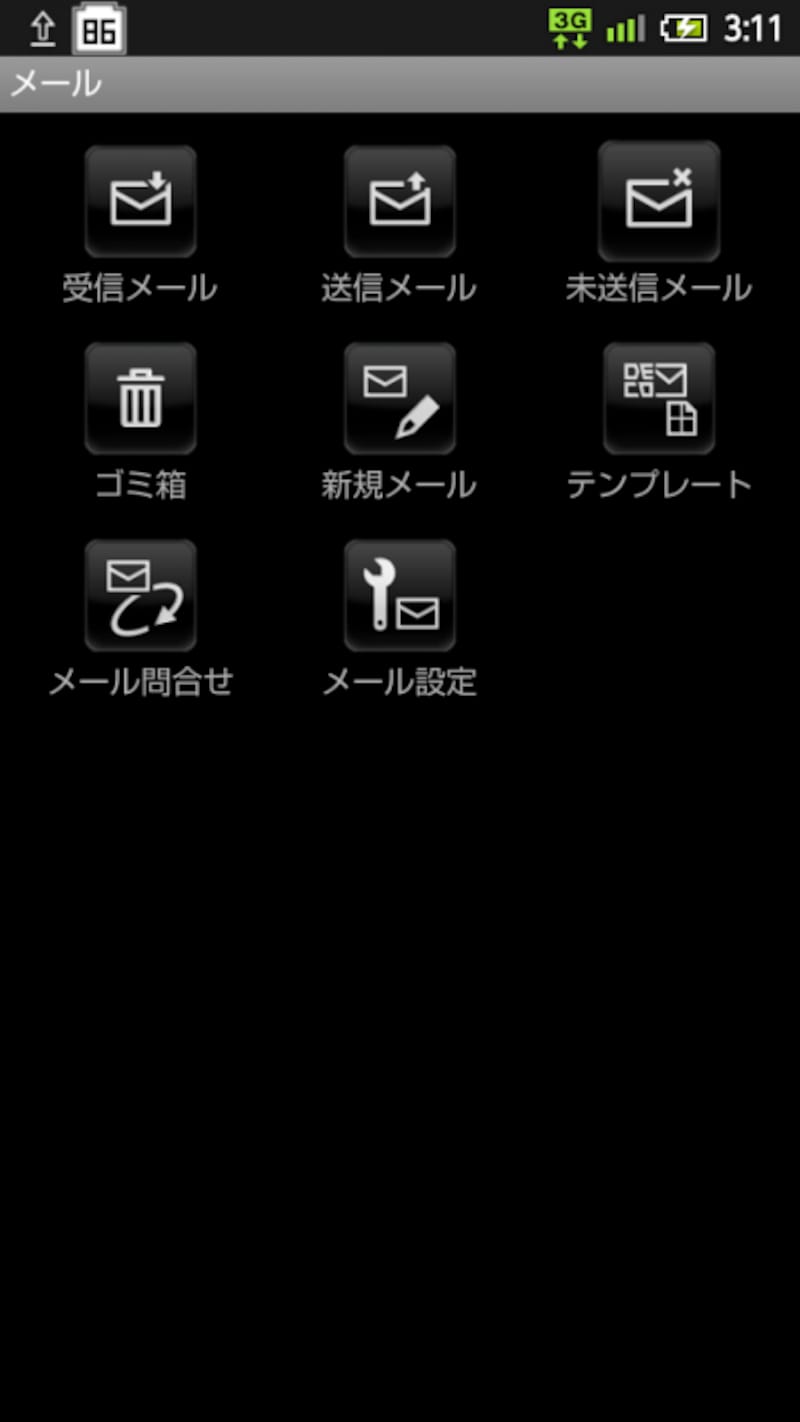Open メール設定 wrench settings icon
This screenshot has height=1422, width=800.
(400, 594)
